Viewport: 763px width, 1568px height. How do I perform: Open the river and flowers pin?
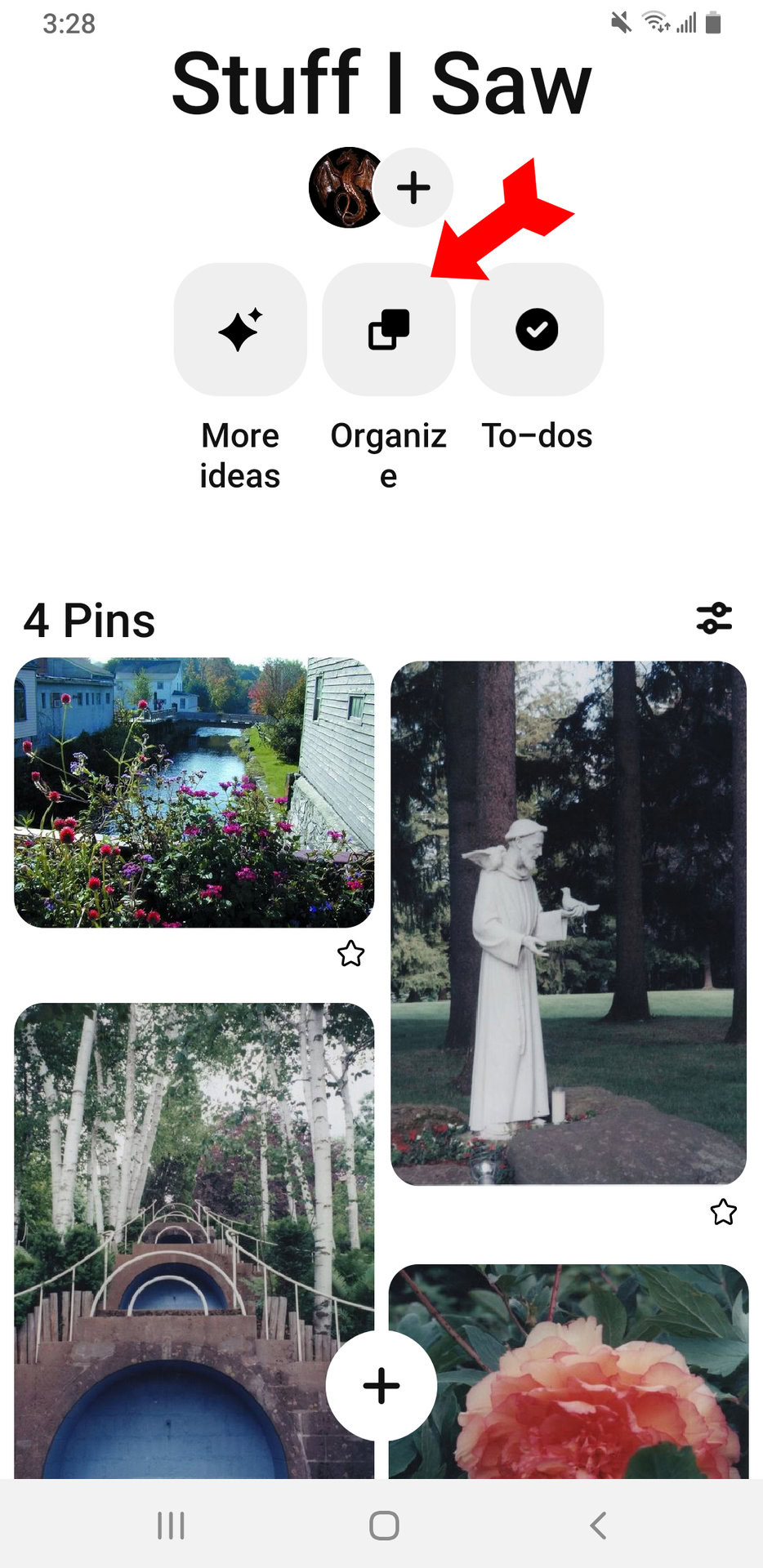[194, 792]
